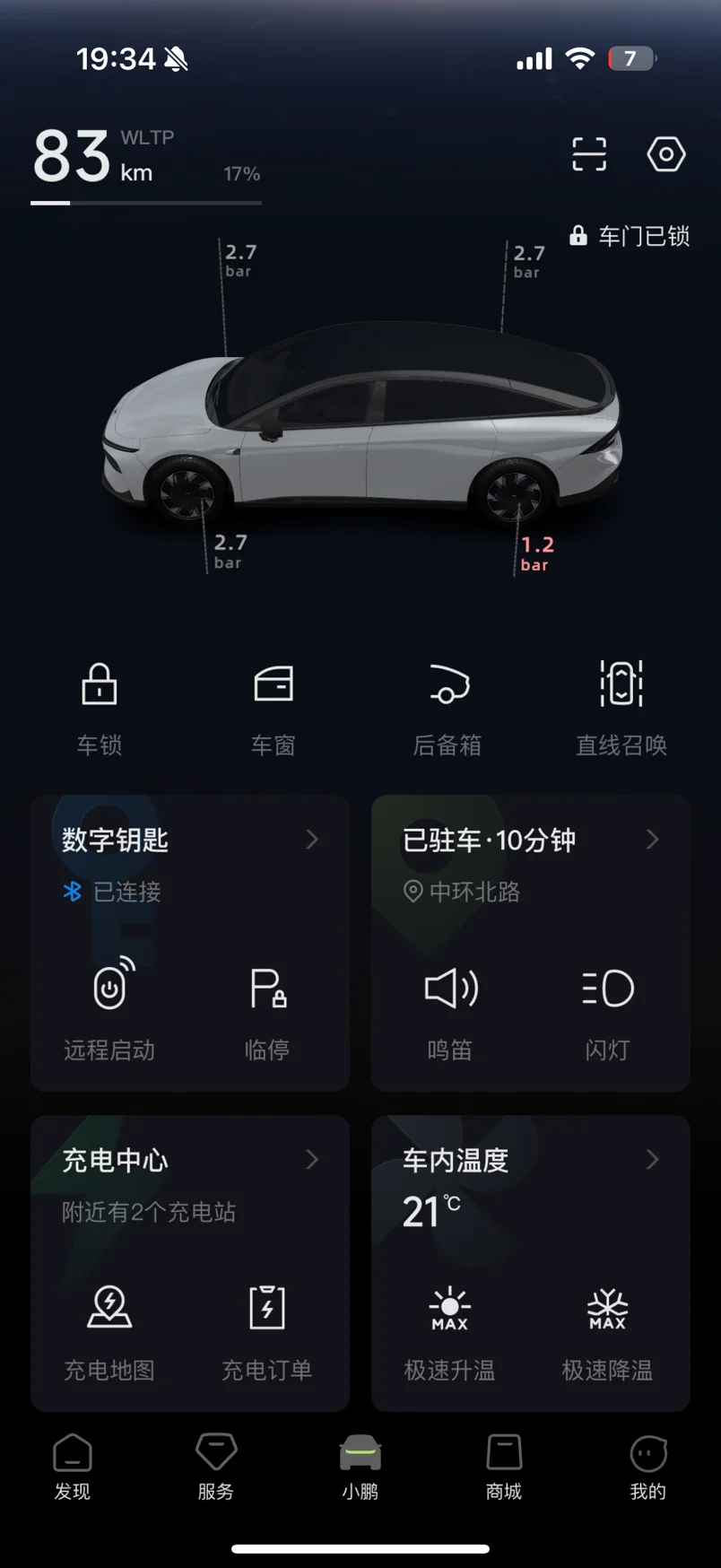
Task: Switch to the 发现 tab
Action: [73, 1466]
